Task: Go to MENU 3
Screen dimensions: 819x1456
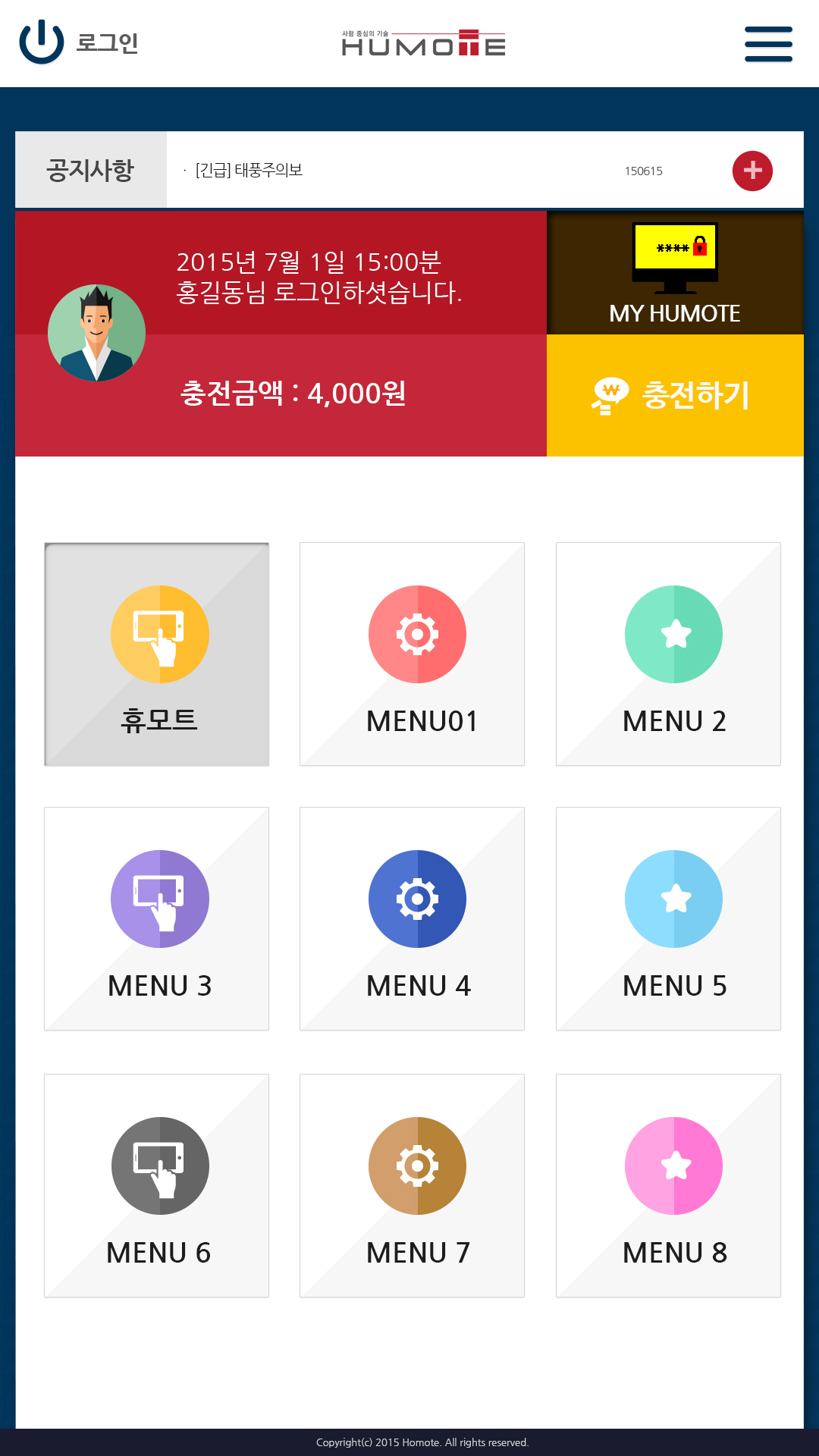Action: point(157,918)
